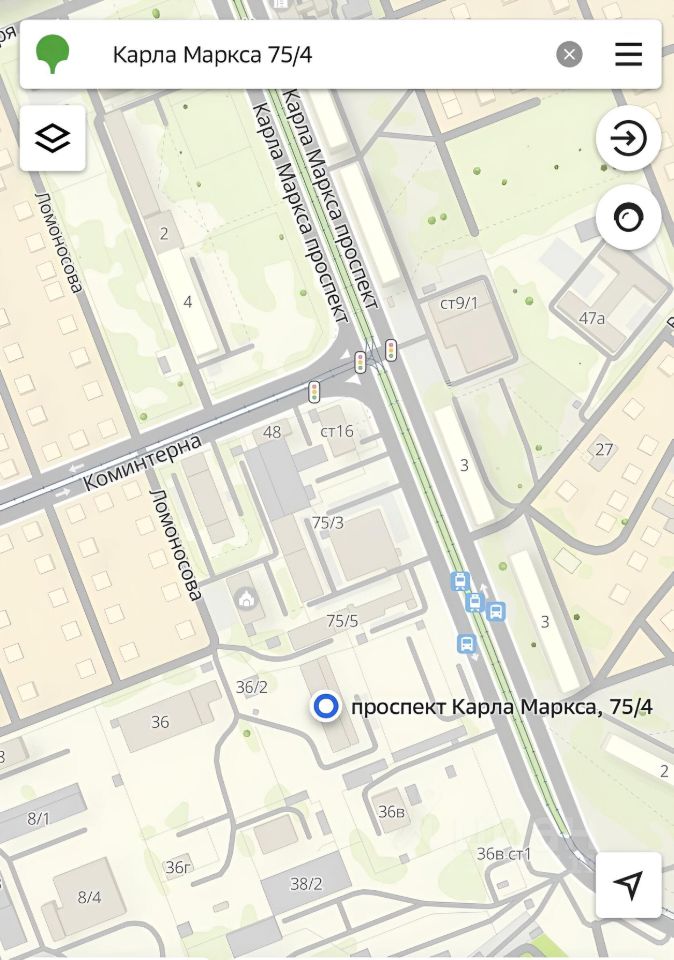The width and height of the screenshot is (674, 960).
Task: Select the проспект Карла Маркса, 75/4 marker
Action: click(x=325, y=707)
